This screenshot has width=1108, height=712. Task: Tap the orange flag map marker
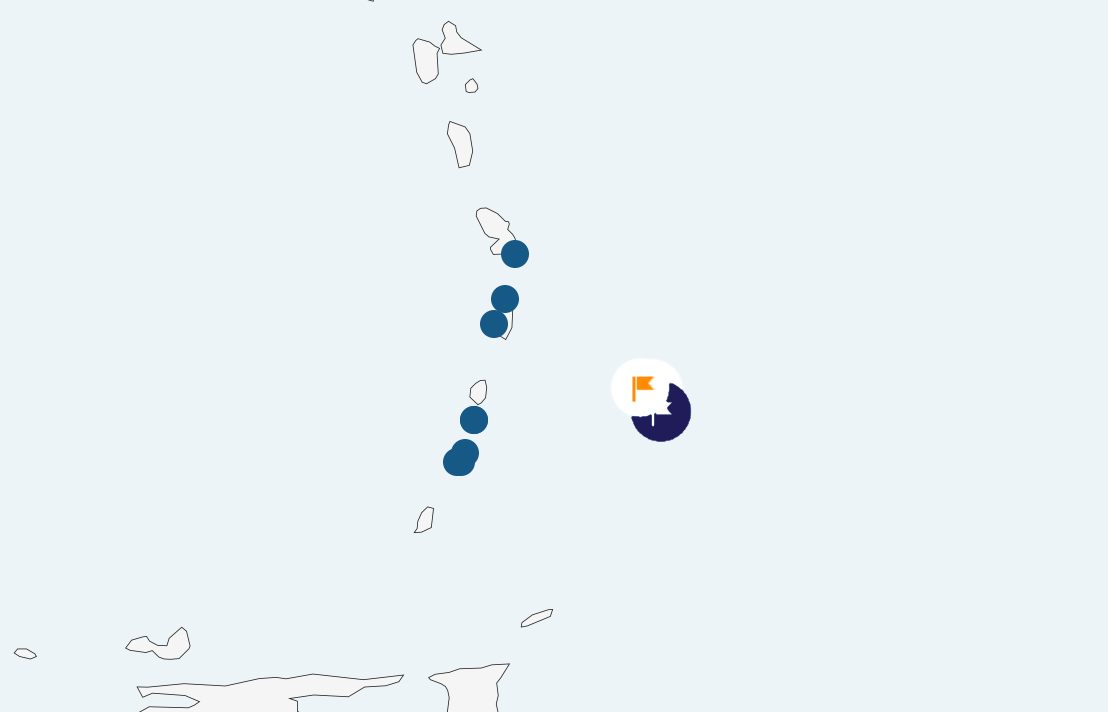[x=643, y=387]
